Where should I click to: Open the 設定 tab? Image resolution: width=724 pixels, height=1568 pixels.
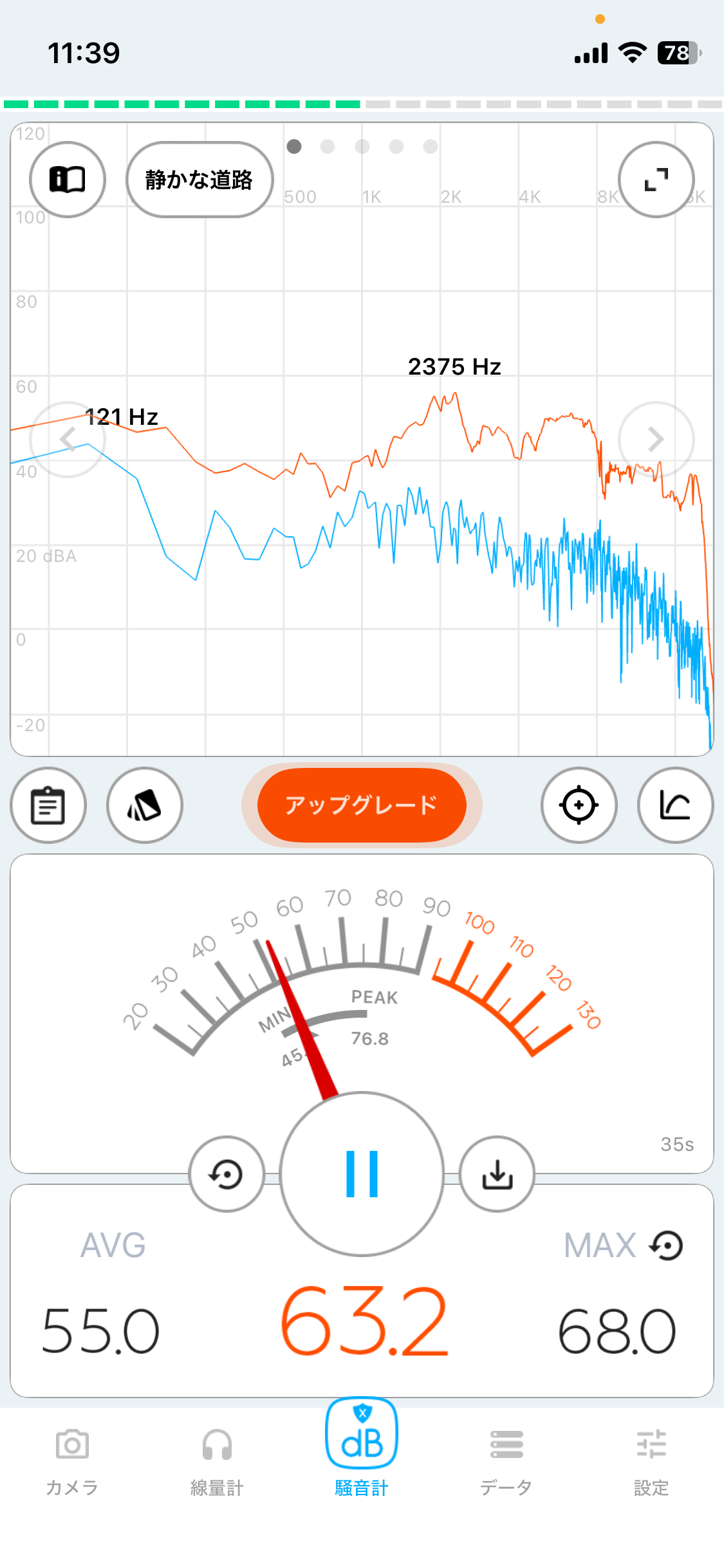(651, 1461)
